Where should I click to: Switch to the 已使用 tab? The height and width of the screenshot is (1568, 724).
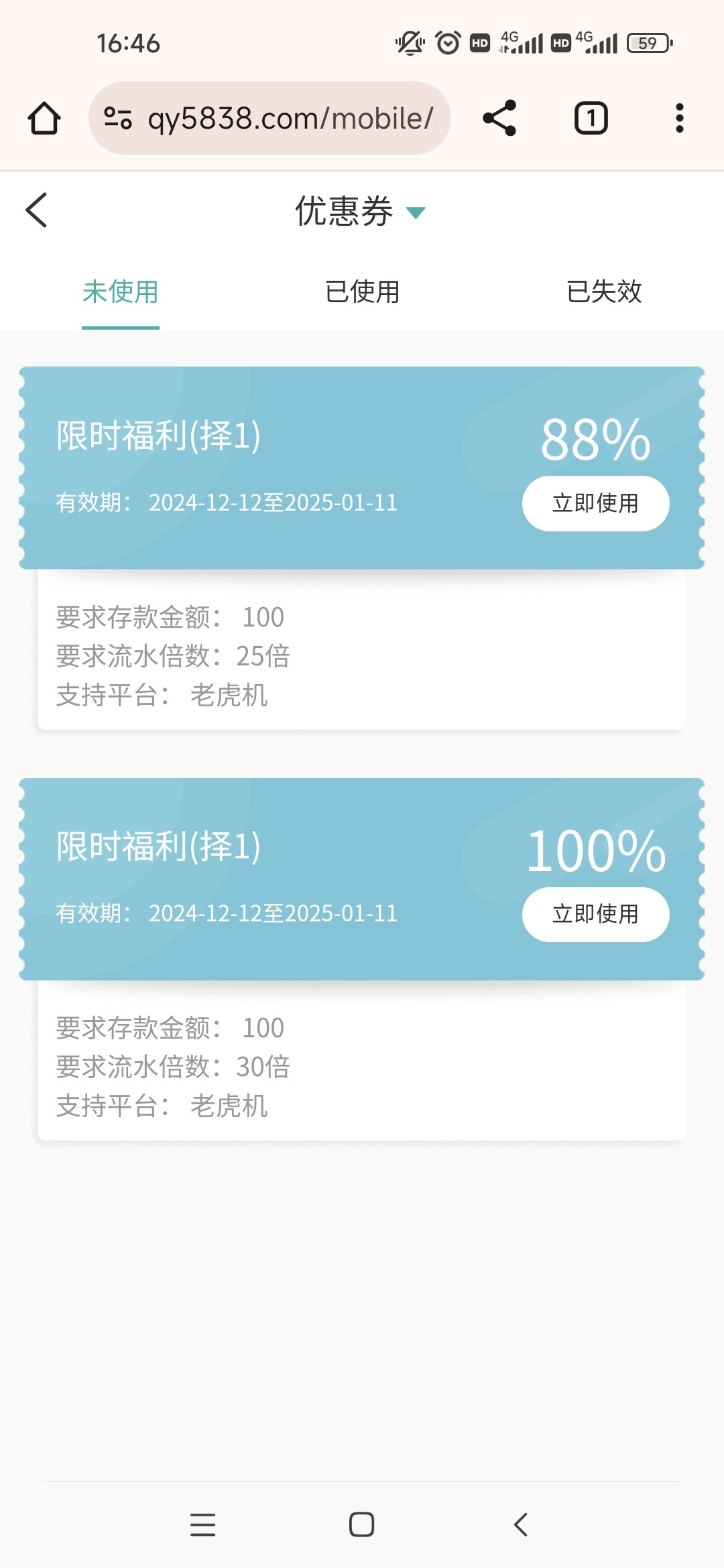click(362, 292)
